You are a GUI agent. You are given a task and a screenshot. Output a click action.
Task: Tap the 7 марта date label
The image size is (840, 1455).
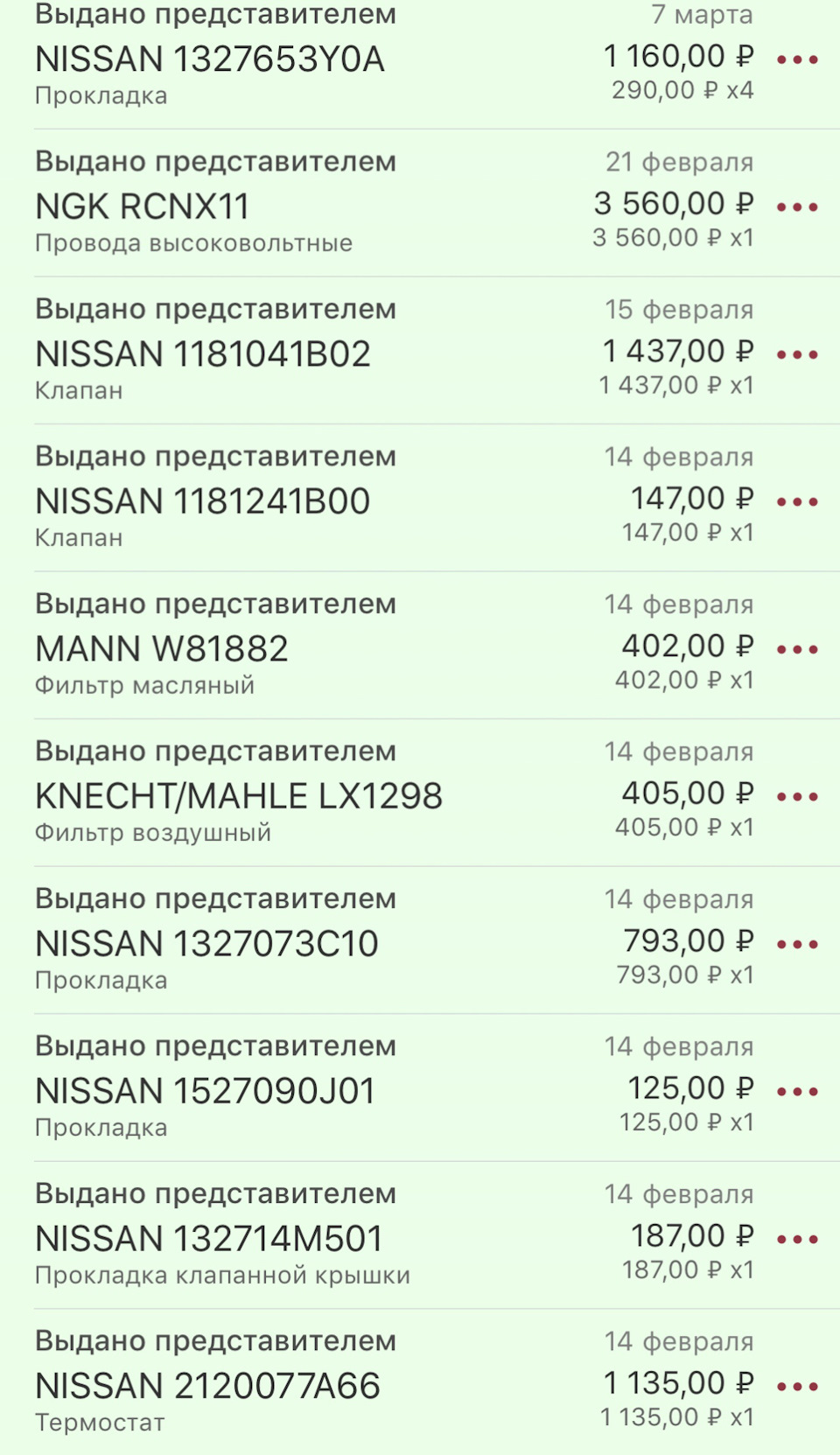[x=702, y=14]
